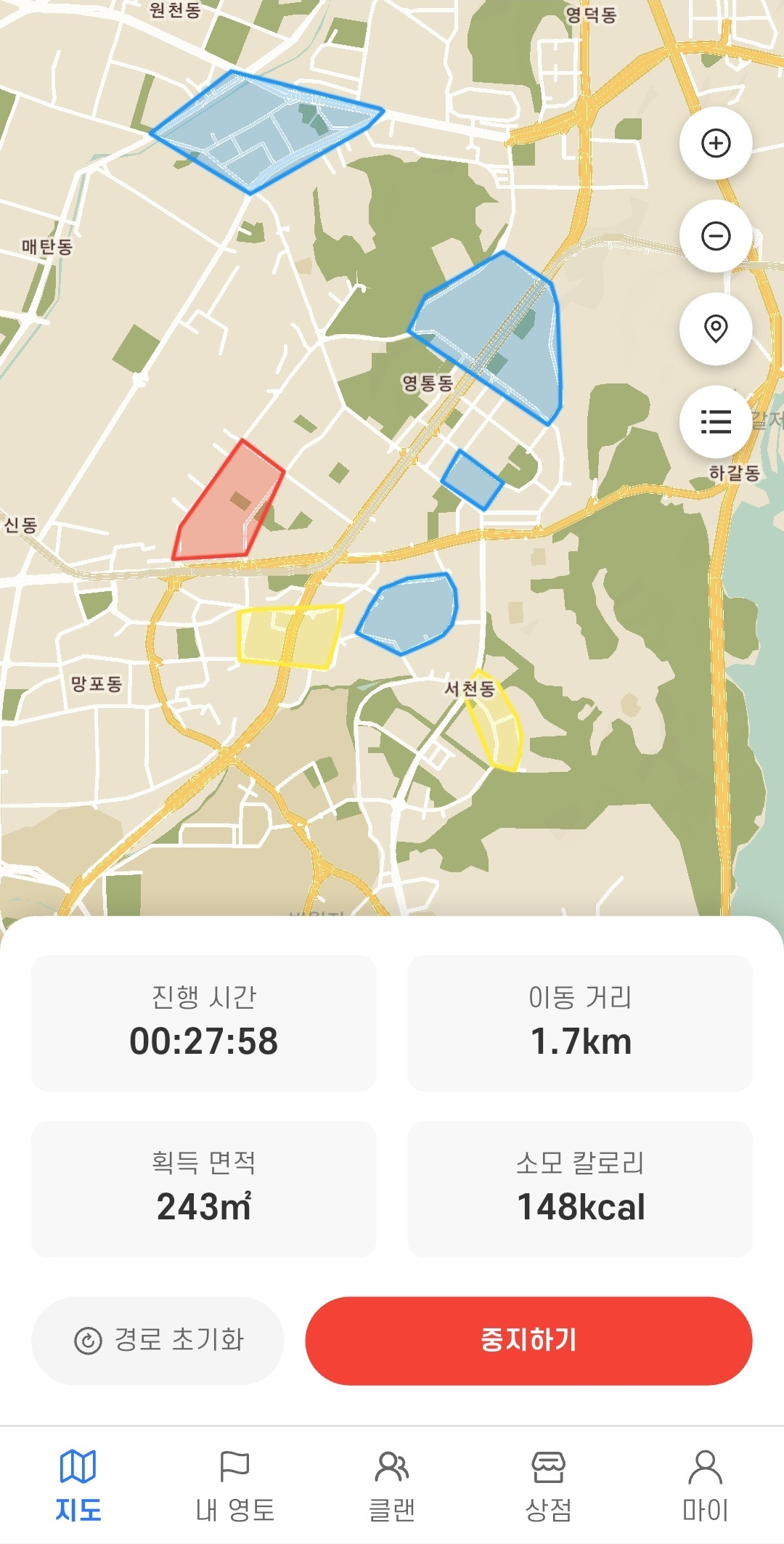784x1544 pixels.
Task: Switch to the 지도 tab
Action: point(78,1485)
